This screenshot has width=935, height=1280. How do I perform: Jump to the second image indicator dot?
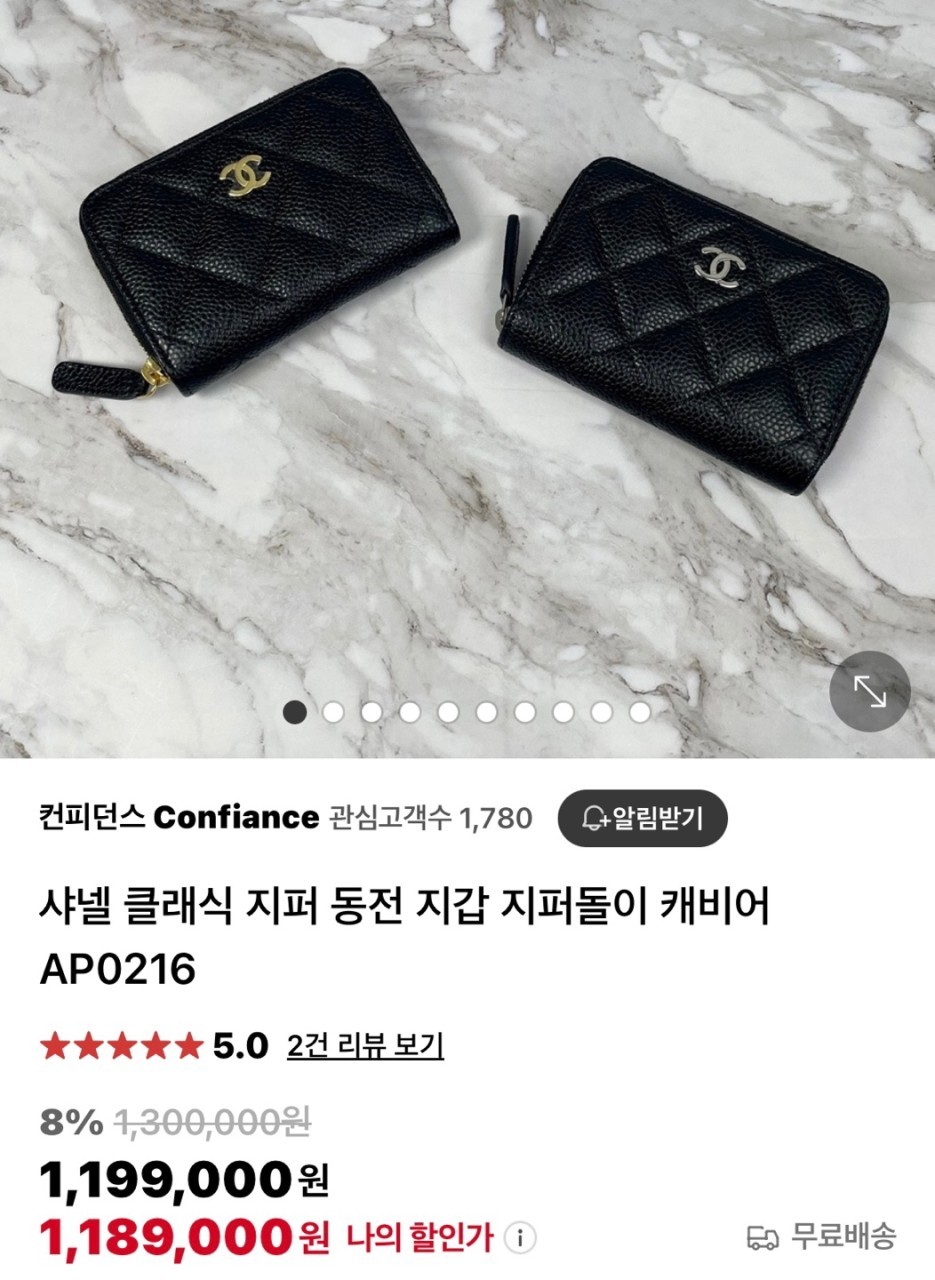point(333,712)
